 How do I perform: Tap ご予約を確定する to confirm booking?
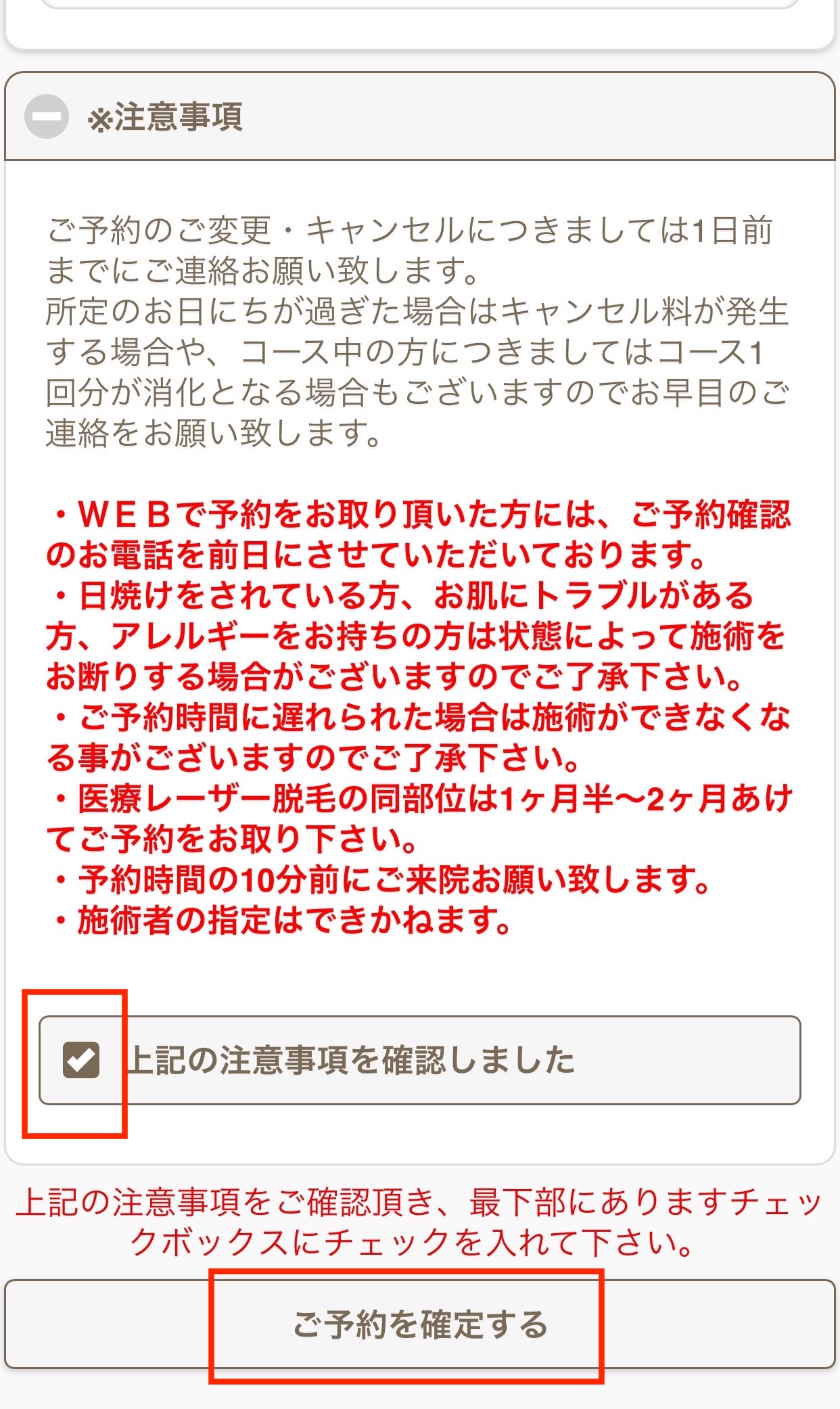[420, 1324]
